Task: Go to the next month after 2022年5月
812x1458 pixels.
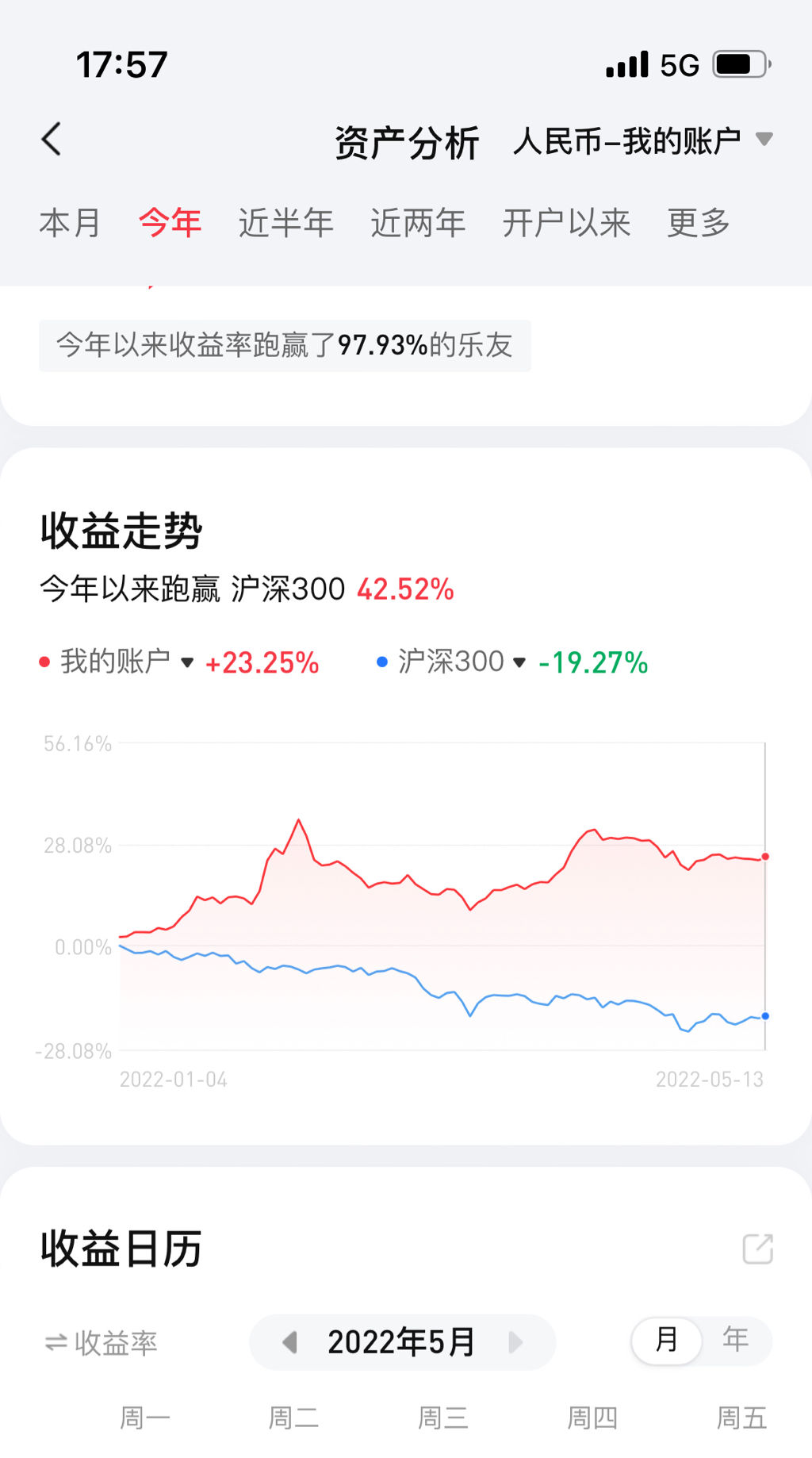Action: tap(515, 1342)
